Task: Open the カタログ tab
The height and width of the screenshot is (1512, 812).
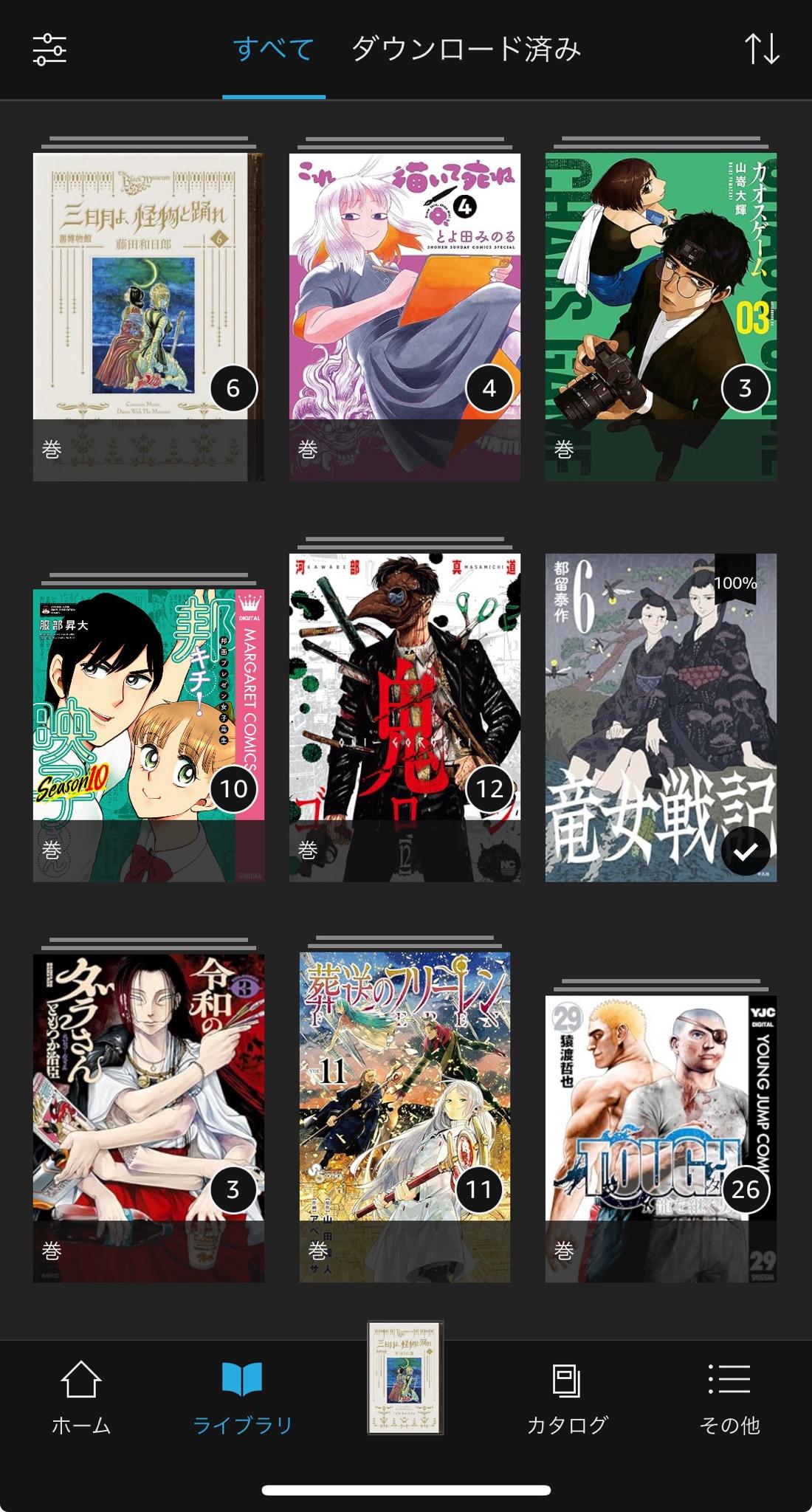Action: point(567,1398)
